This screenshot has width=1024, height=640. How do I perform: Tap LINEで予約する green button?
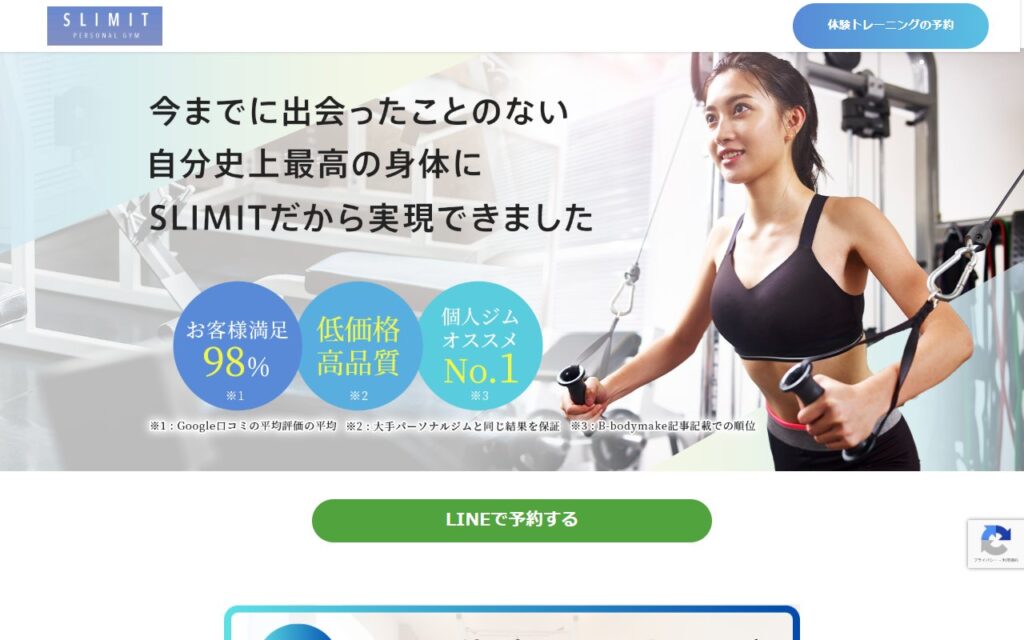point(511,520)
